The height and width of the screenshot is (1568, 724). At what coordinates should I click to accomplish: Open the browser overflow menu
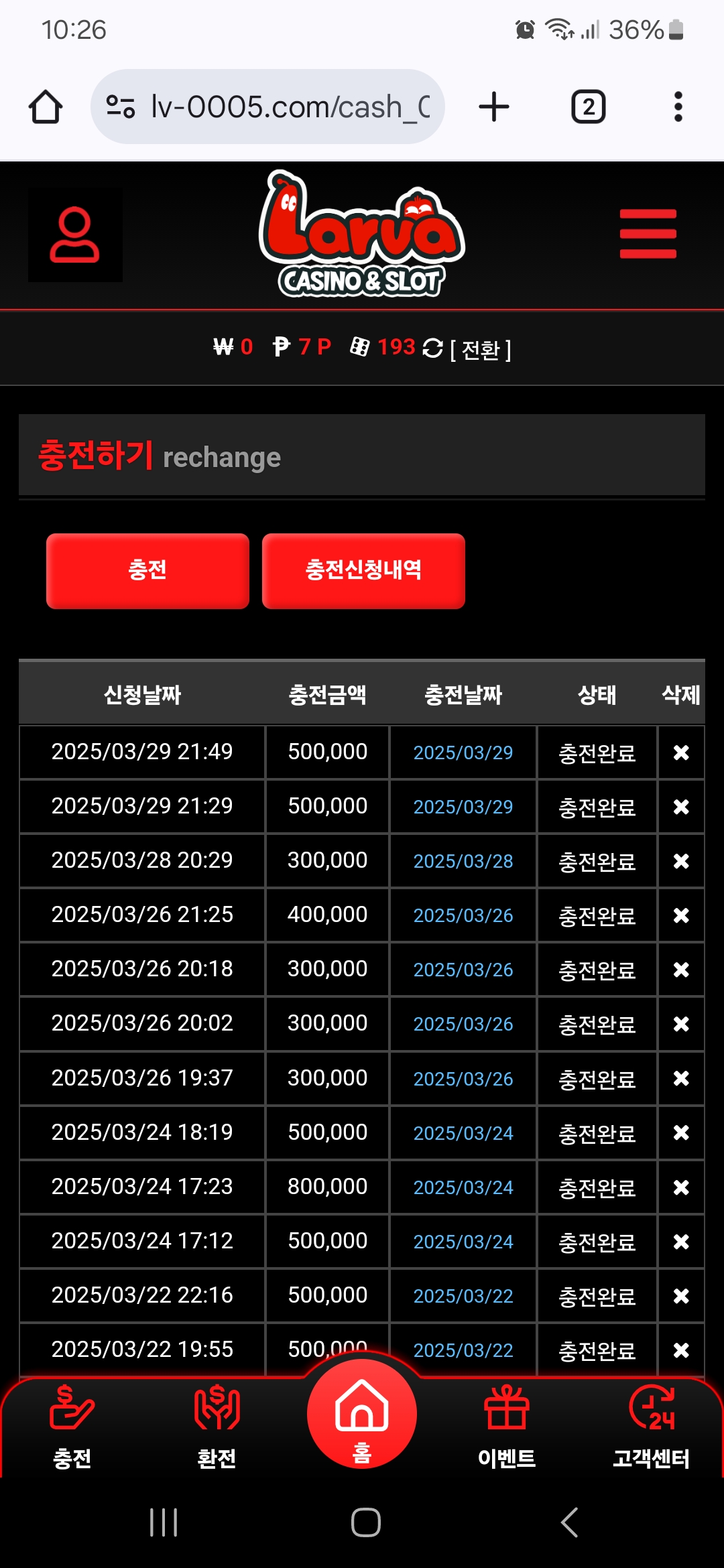pos(678,107)
